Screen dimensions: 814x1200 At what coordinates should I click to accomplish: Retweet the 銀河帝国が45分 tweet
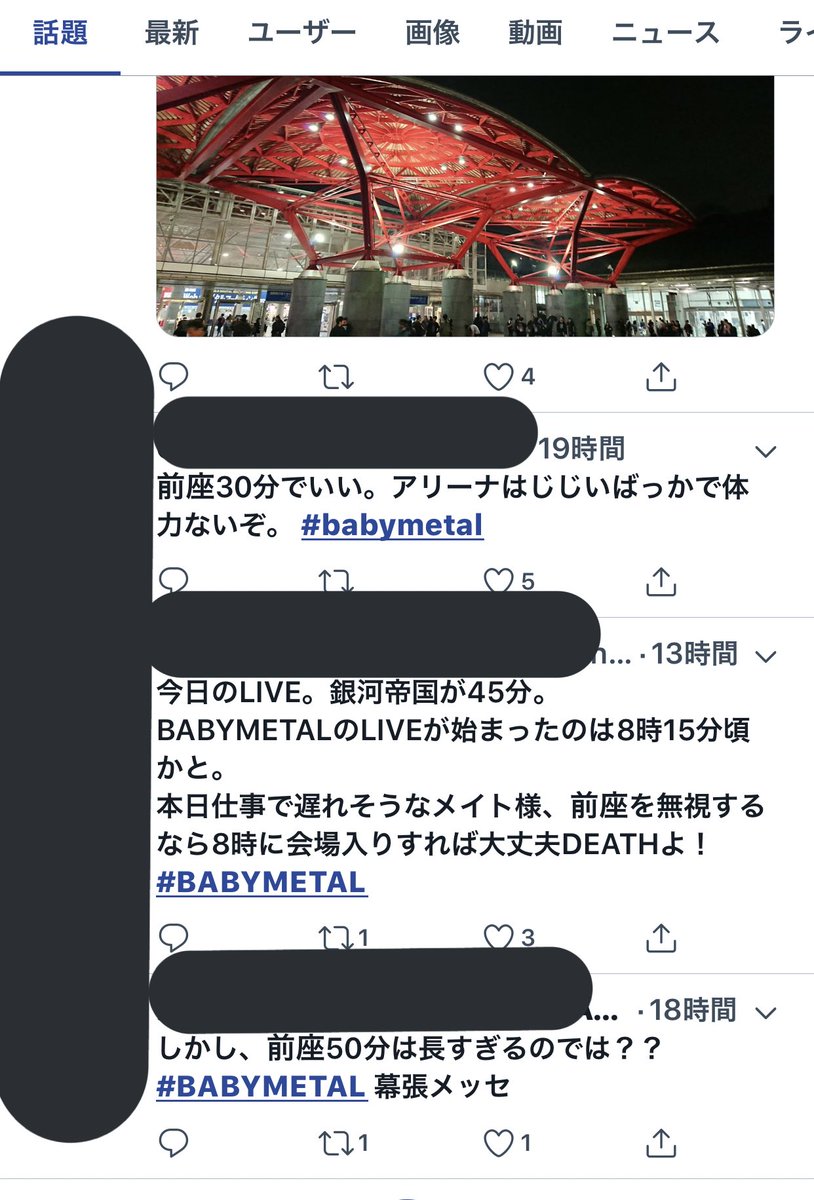point(334,937)
